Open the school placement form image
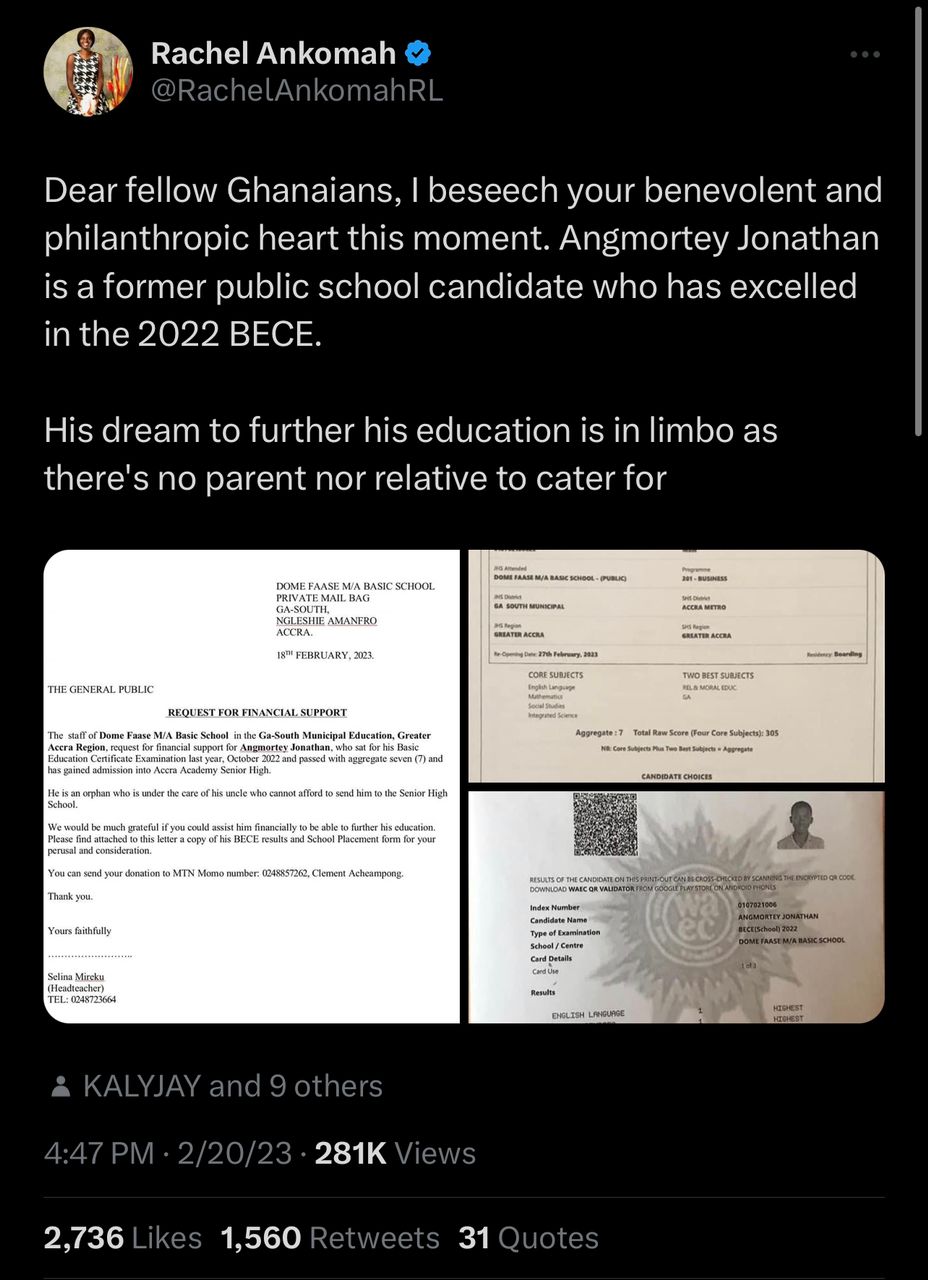Image resolution: width=928 pixels, height=1280 pixels. [676, 665]
